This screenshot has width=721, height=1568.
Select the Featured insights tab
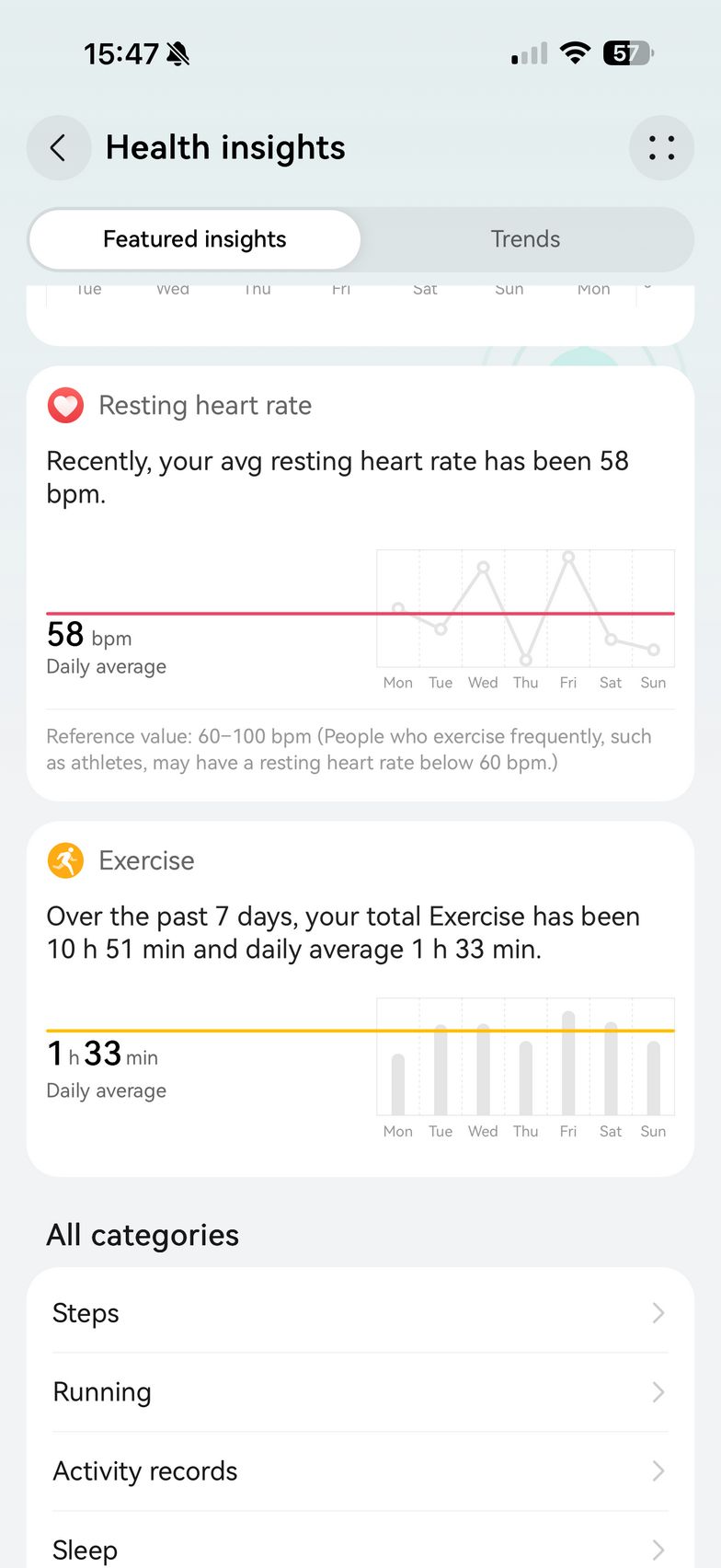[x=195, y=239]
